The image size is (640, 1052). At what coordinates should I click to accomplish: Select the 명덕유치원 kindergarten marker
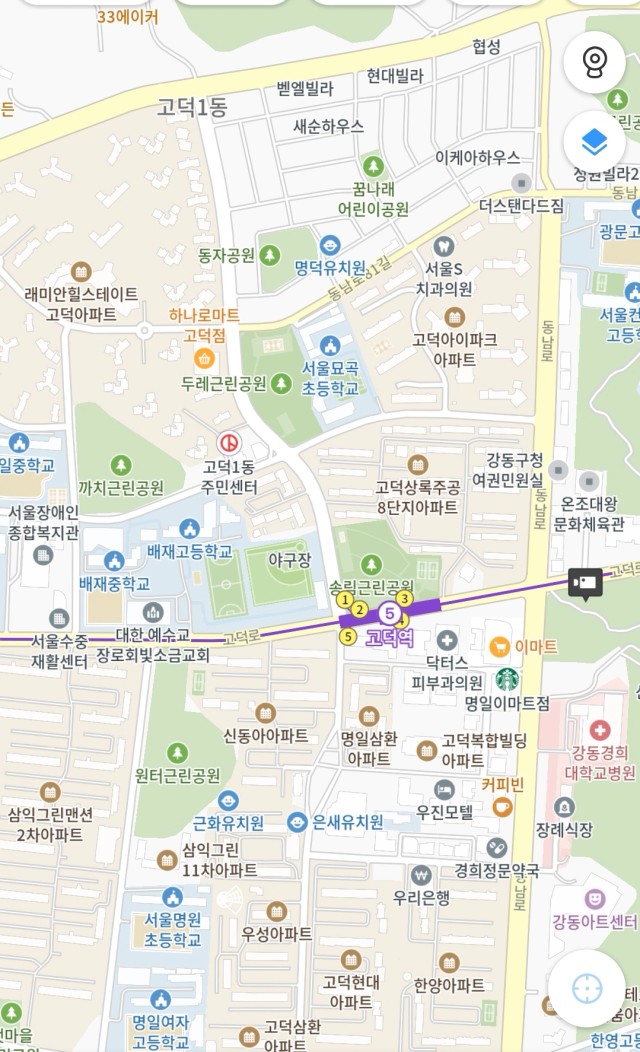330,245
